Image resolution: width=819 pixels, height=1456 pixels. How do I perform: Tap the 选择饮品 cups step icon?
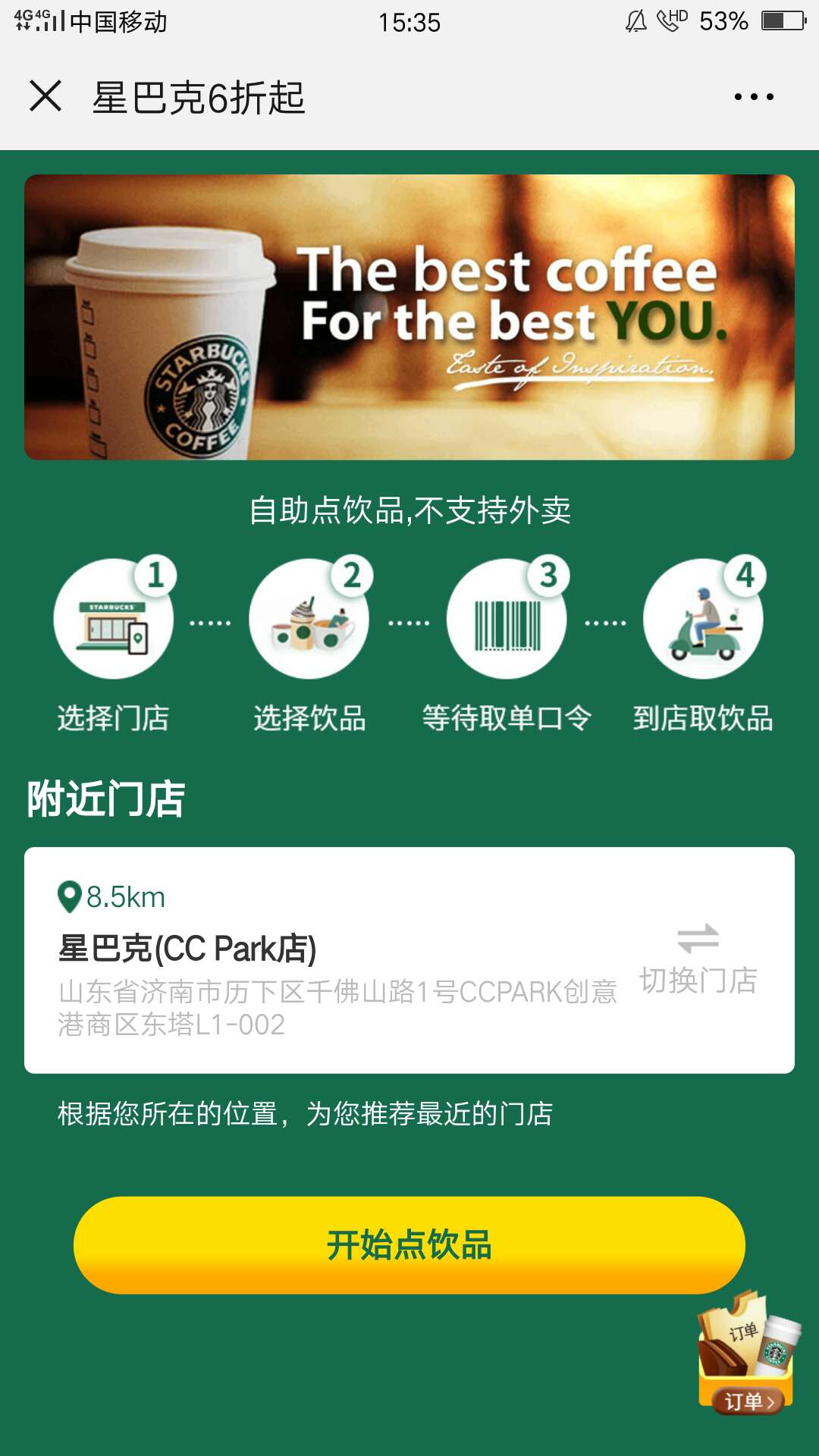311,618
